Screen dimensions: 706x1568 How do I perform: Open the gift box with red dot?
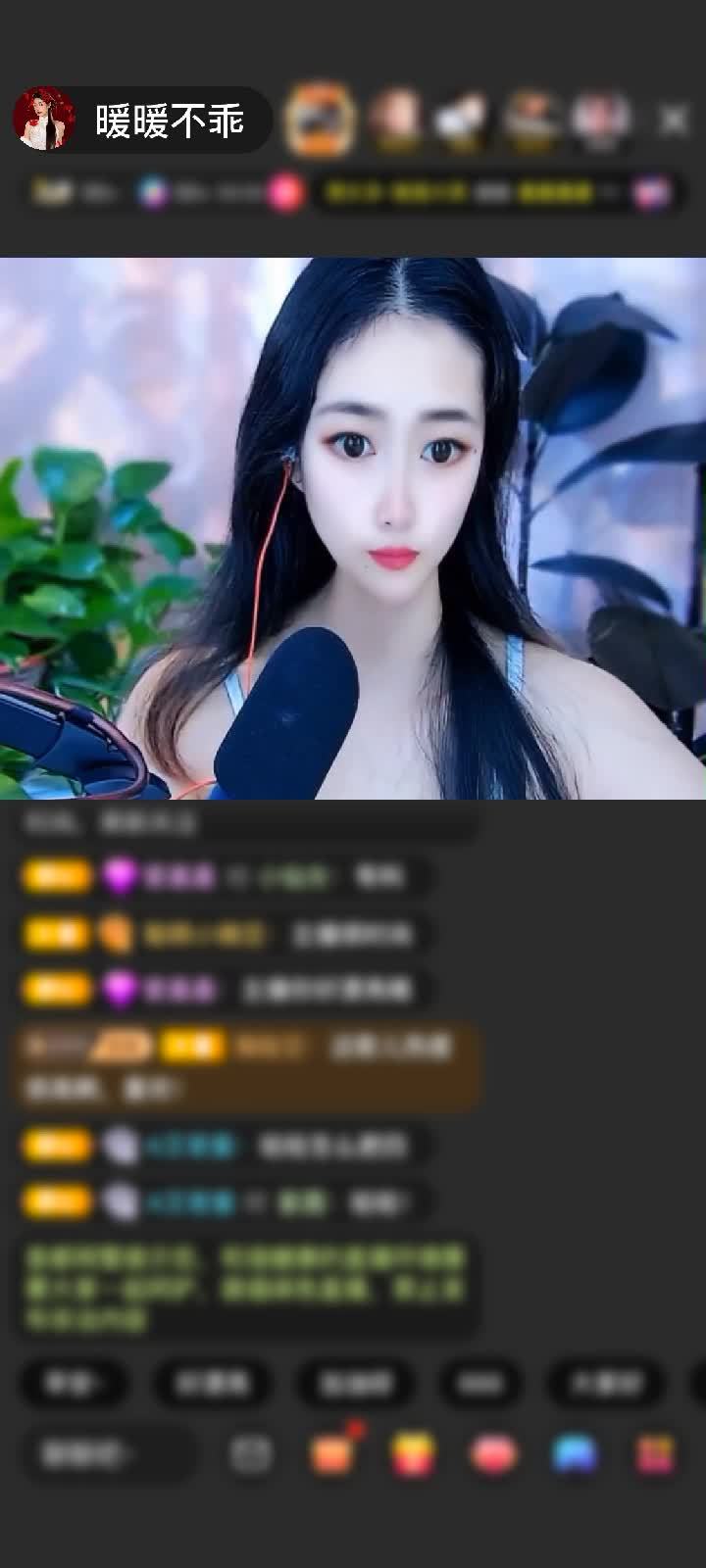point(333,1454)
